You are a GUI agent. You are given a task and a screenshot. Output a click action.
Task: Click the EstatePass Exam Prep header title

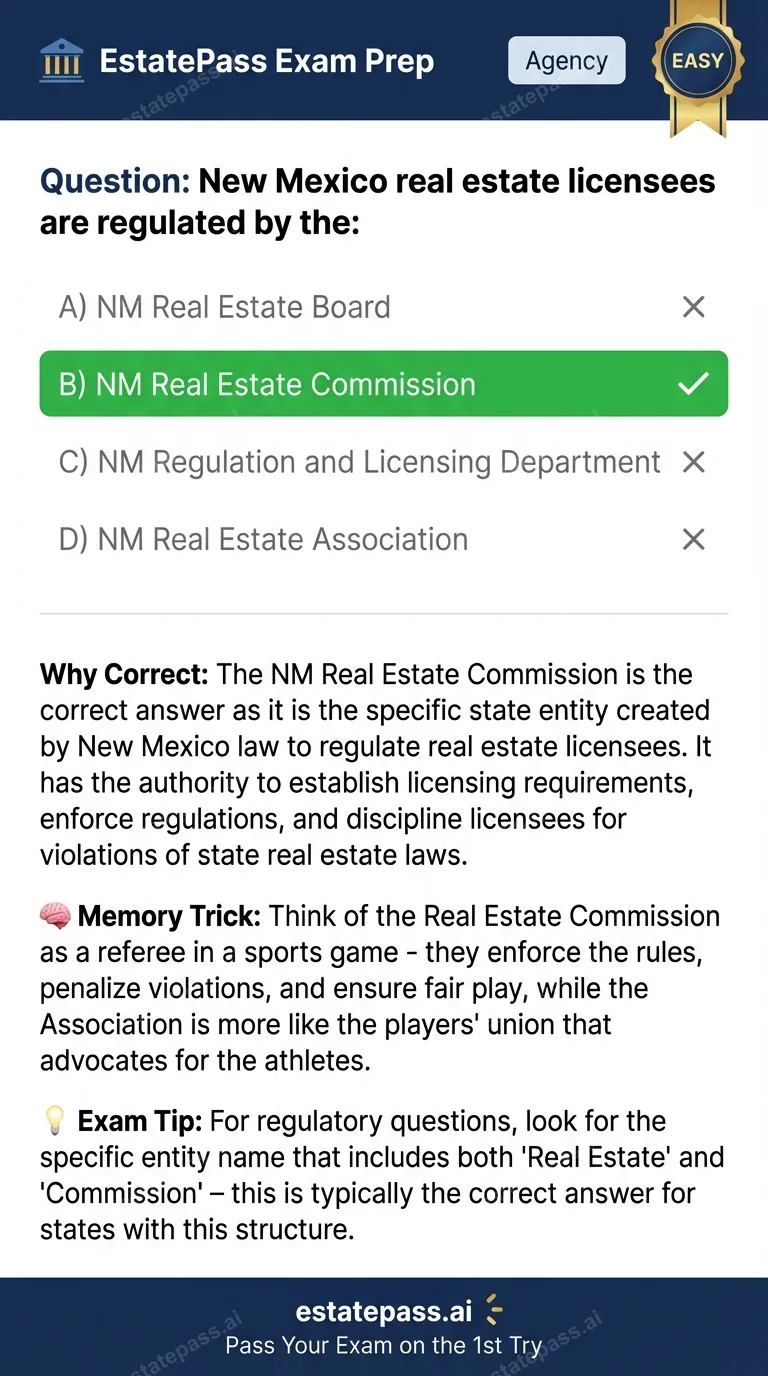click(x=266, y=60)
